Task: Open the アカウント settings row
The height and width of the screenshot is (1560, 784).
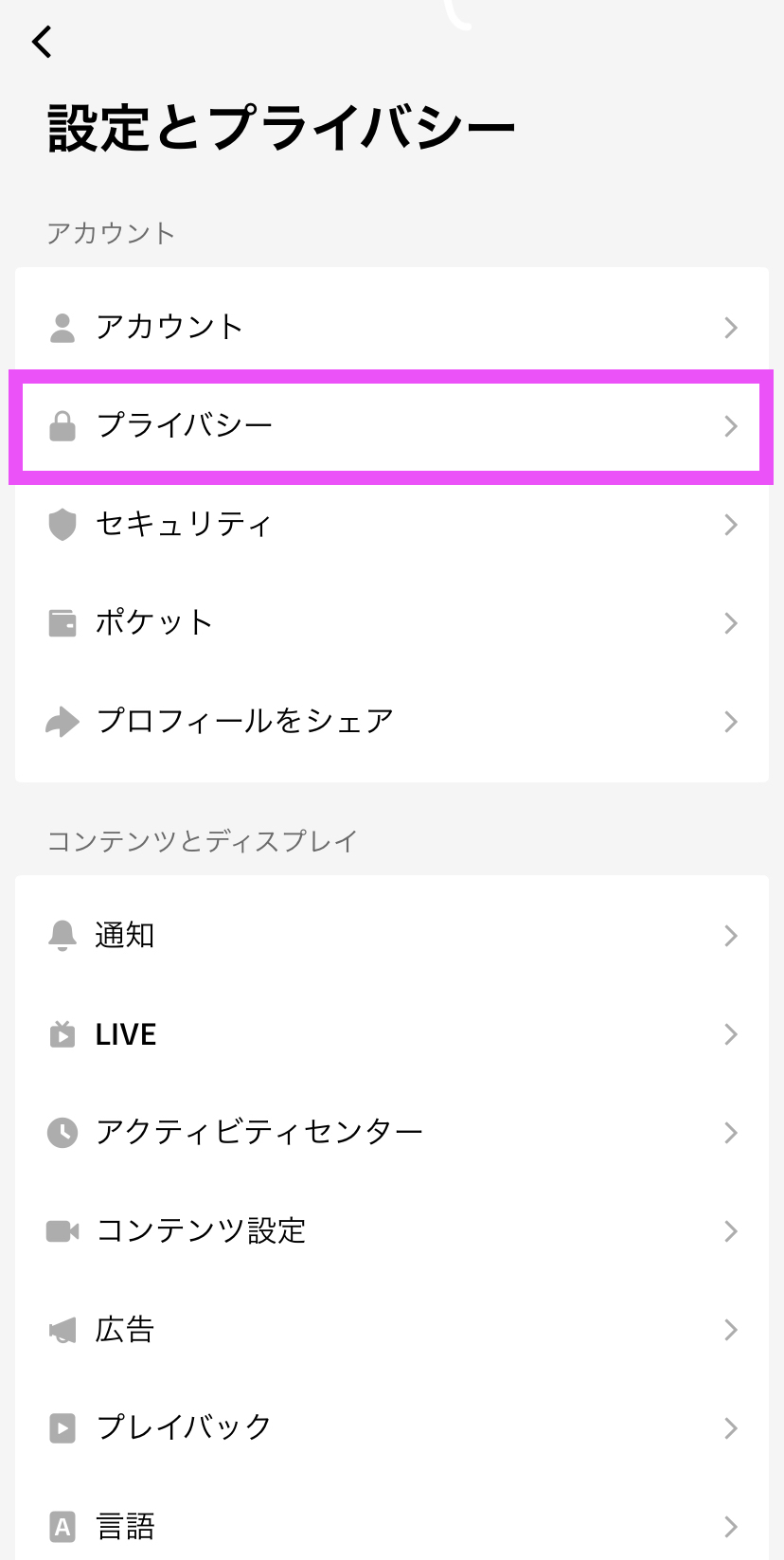Action: pos(392,328)
